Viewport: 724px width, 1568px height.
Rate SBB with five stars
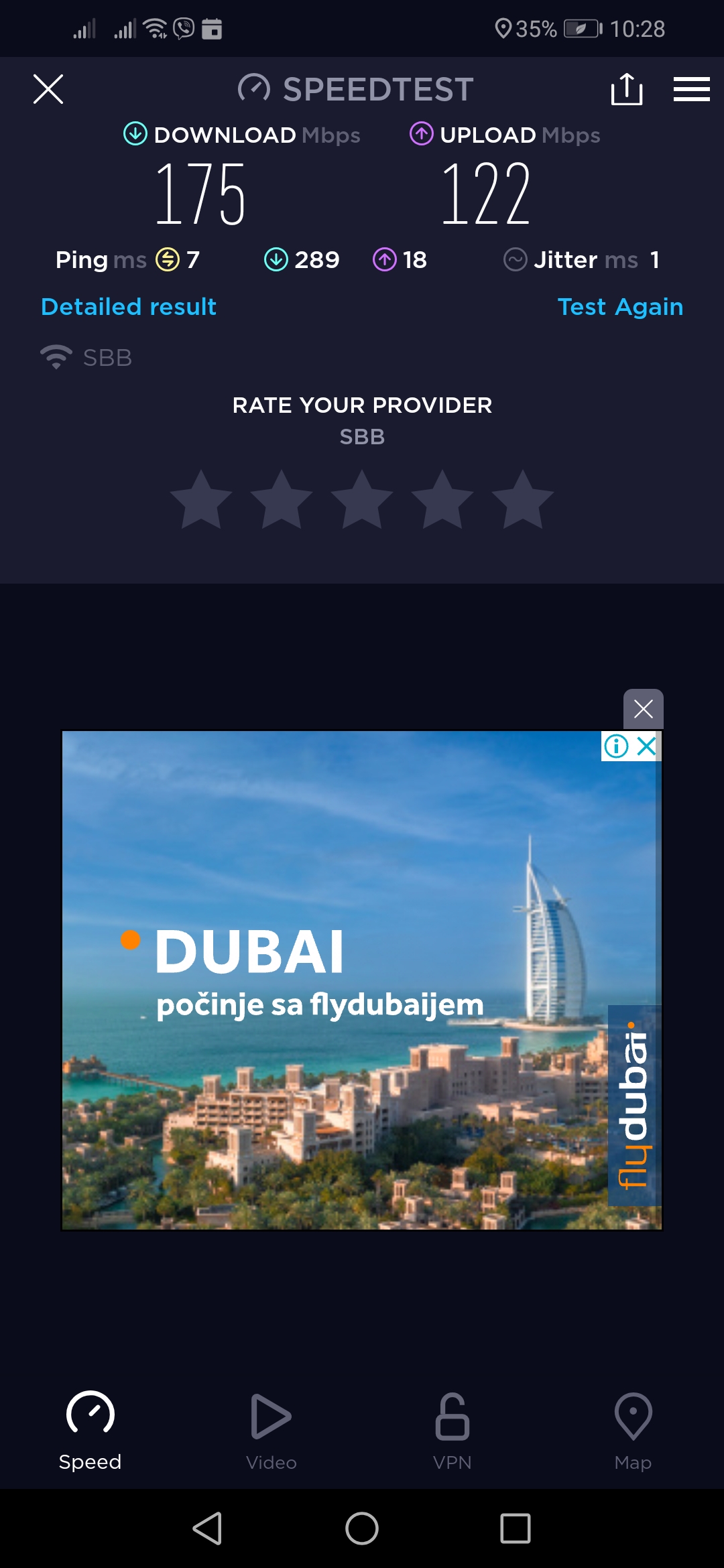[522, 500]
